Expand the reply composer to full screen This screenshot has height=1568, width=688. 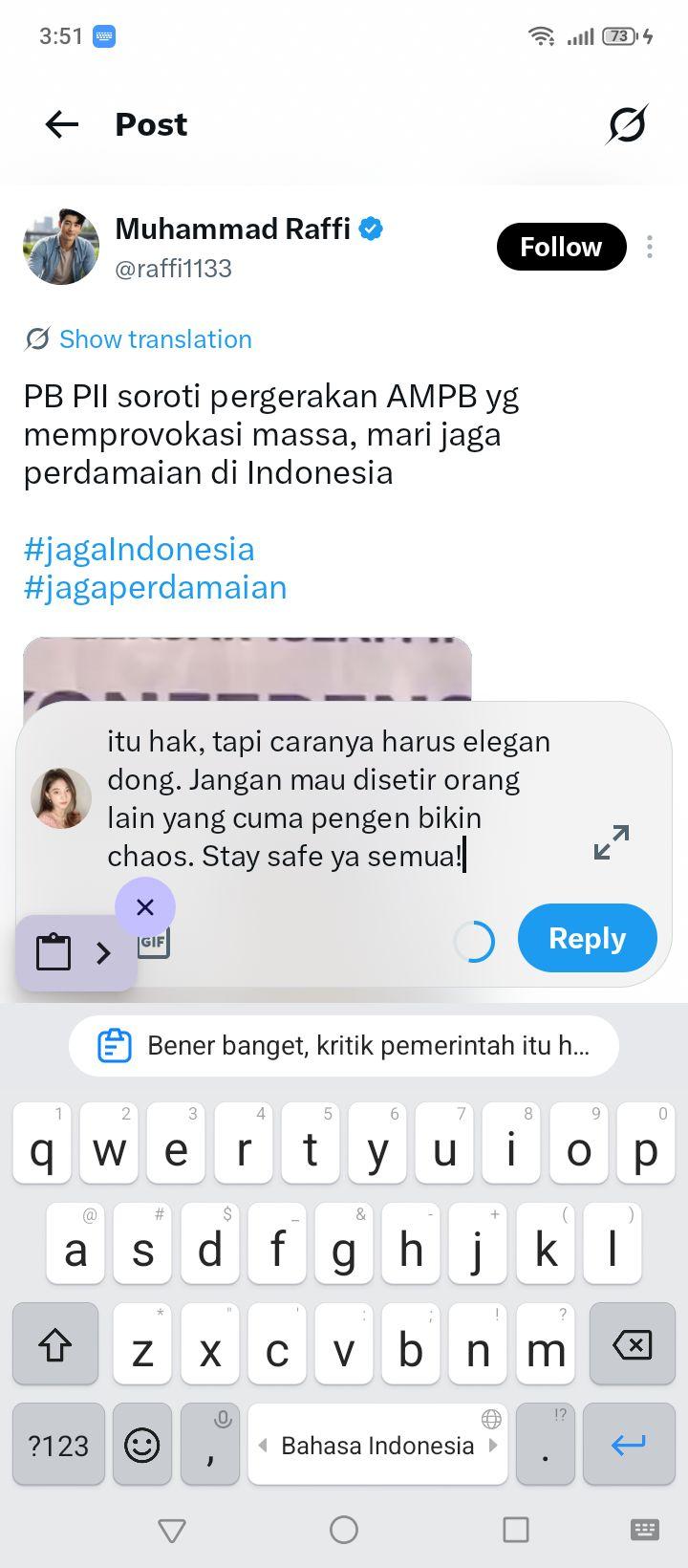pos(612,841)
